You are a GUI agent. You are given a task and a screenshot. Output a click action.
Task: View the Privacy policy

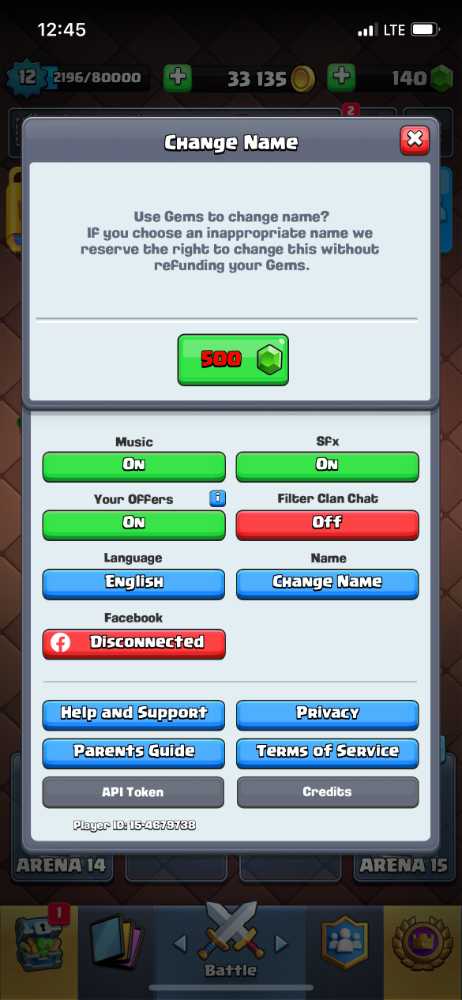(327, 714)
